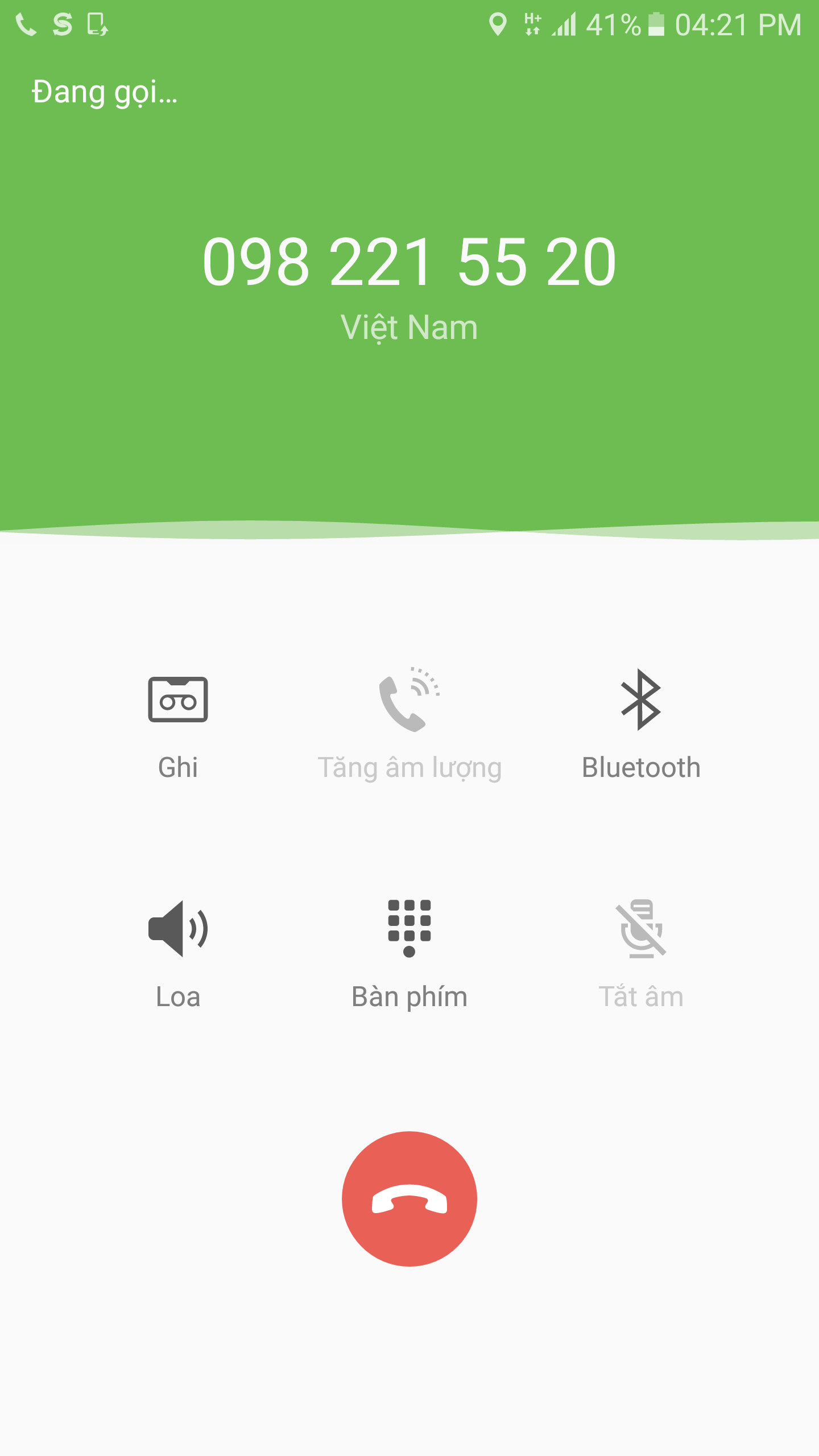Tap the red end call button
The height and width of the screenshot is (1456, 819).
pyautogui.click(x=409, y=1198)
